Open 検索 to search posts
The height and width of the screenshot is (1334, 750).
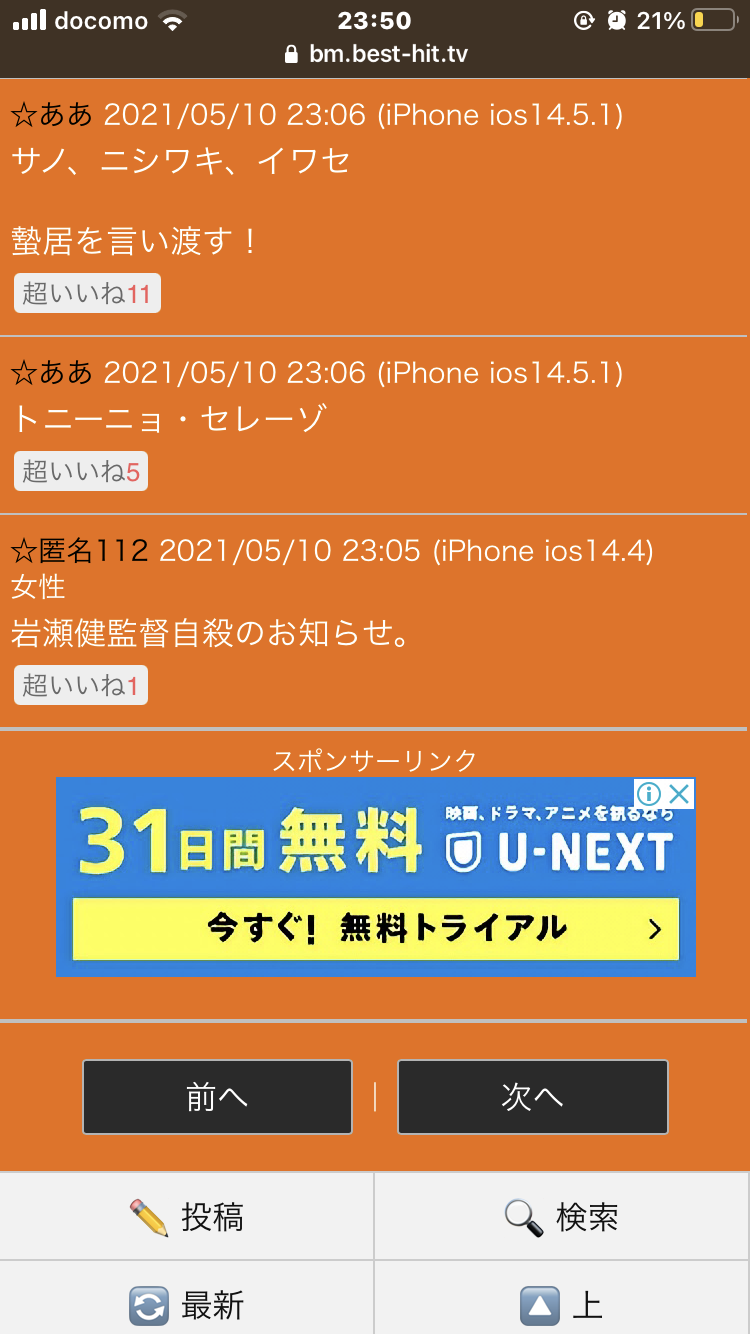pos(562,1217)
